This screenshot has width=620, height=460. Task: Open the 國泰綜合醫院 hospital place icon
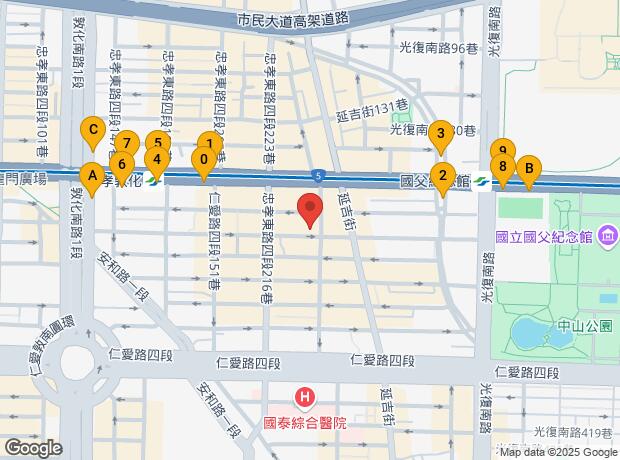(x=305, y=397)
